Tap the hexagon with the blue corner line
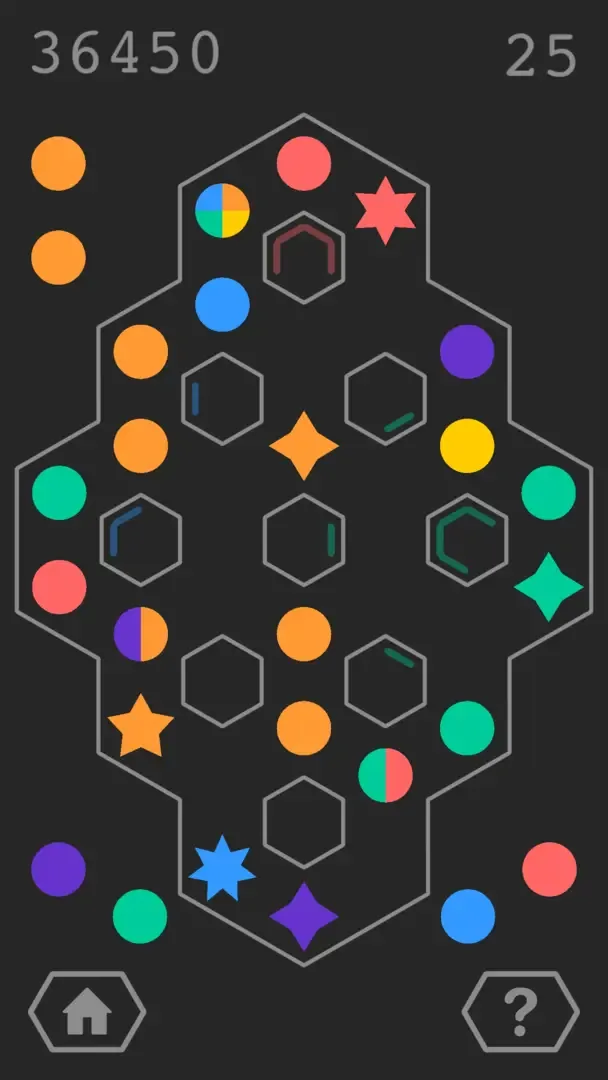The width and height of the screenshot is (608, 1080). 141,540
